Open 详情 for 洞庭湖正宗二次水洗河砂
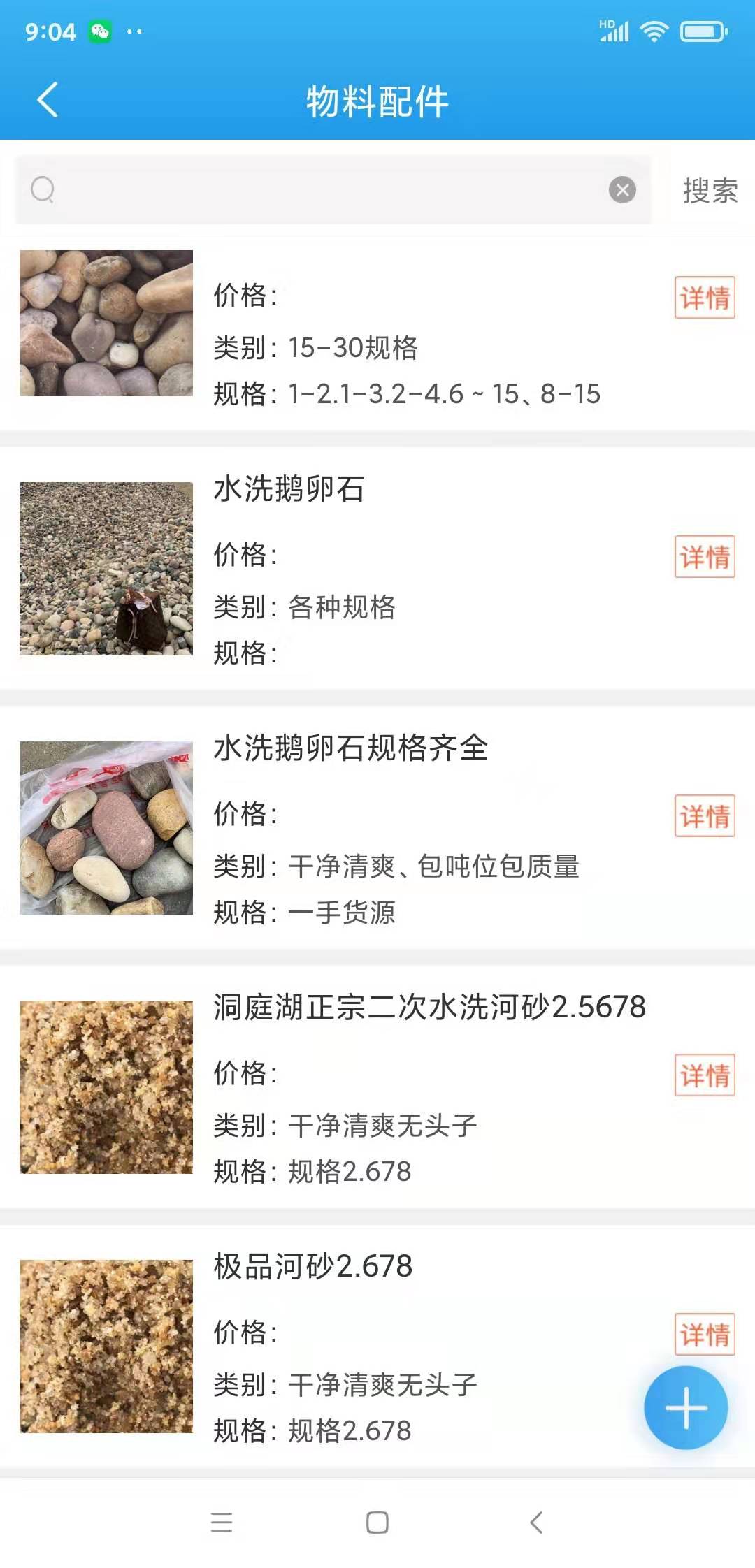The height and width of the screenshot is (1568, 755). coord(704,1075)
